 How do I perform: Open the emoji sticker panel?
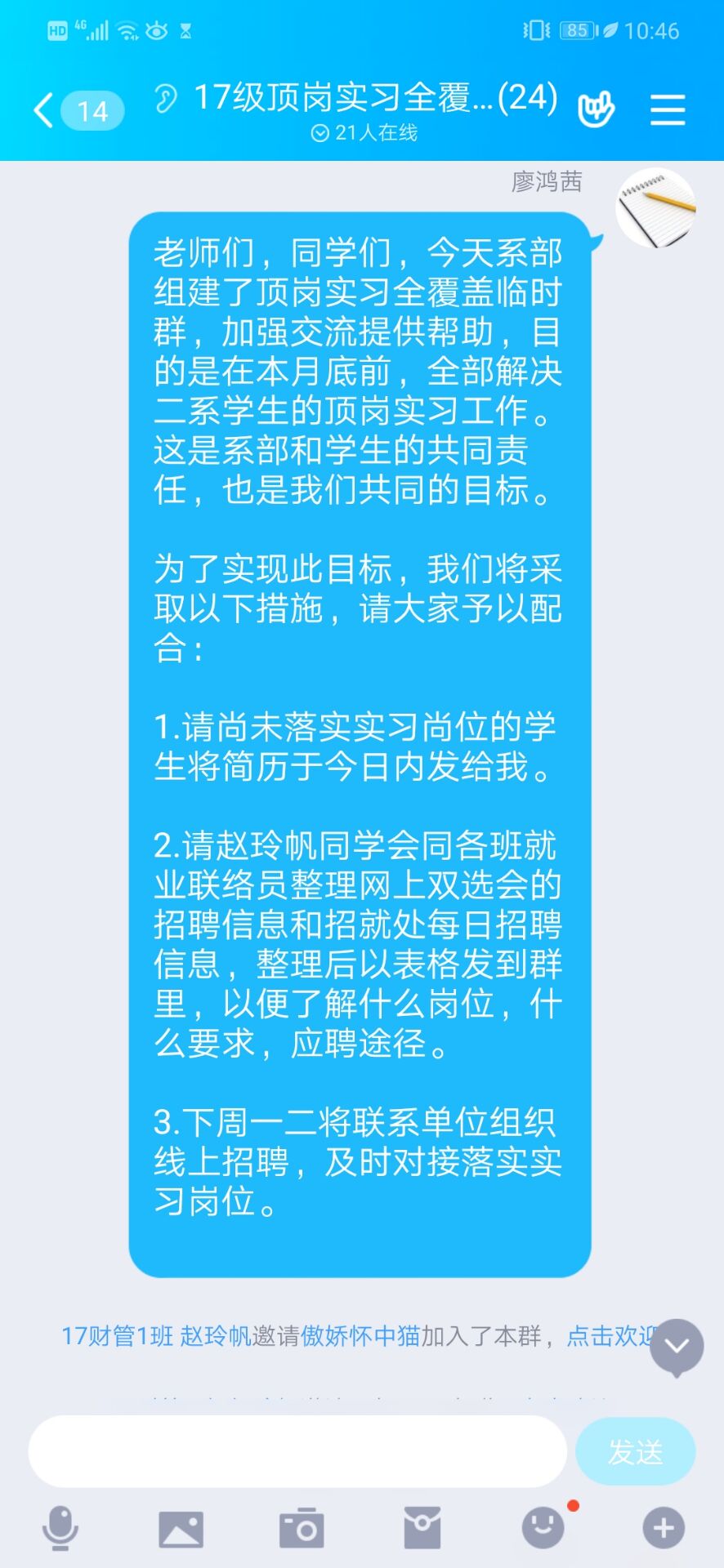pyautogui.click(x=543, y=1528)
